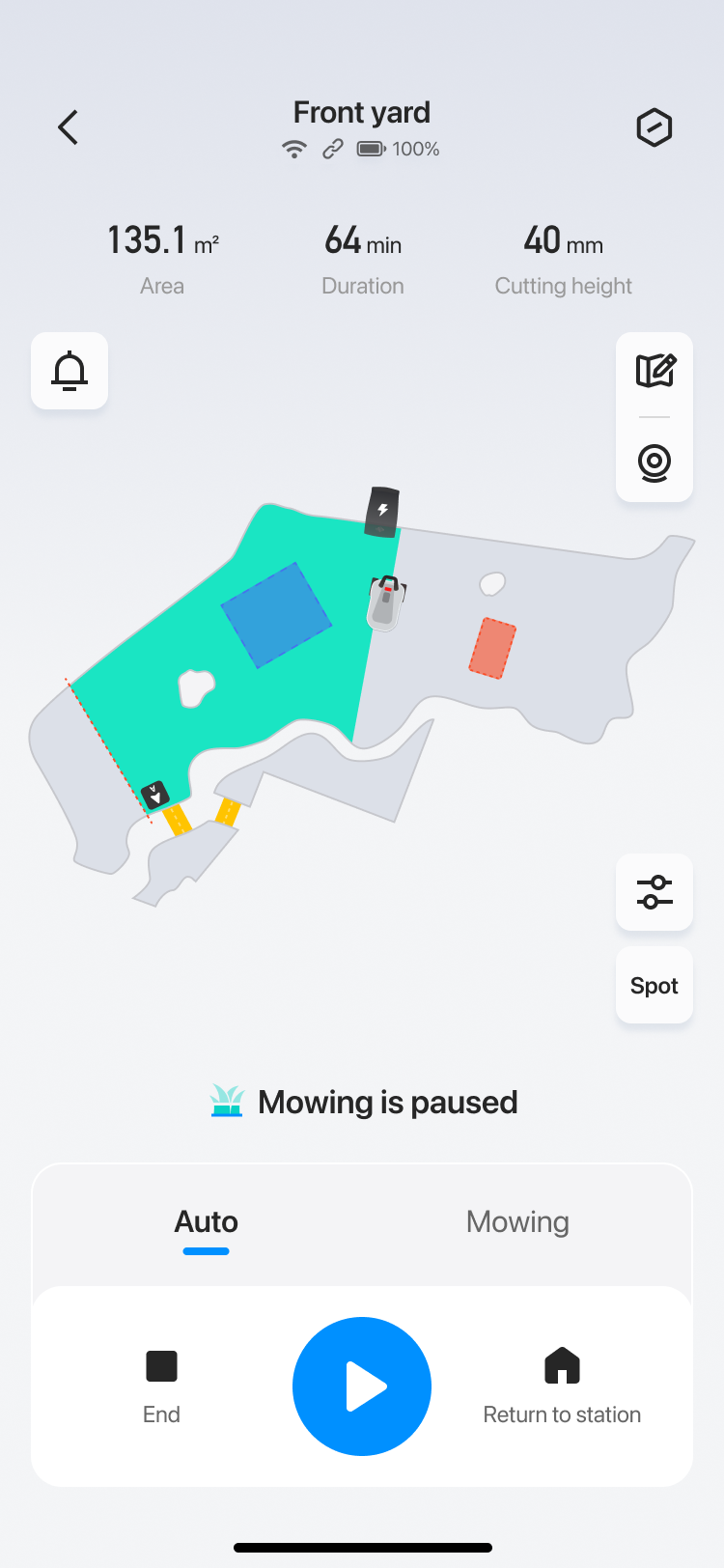The image size is (724, 1568).
Task: End the current mowing task
Action: (161, 1386)
